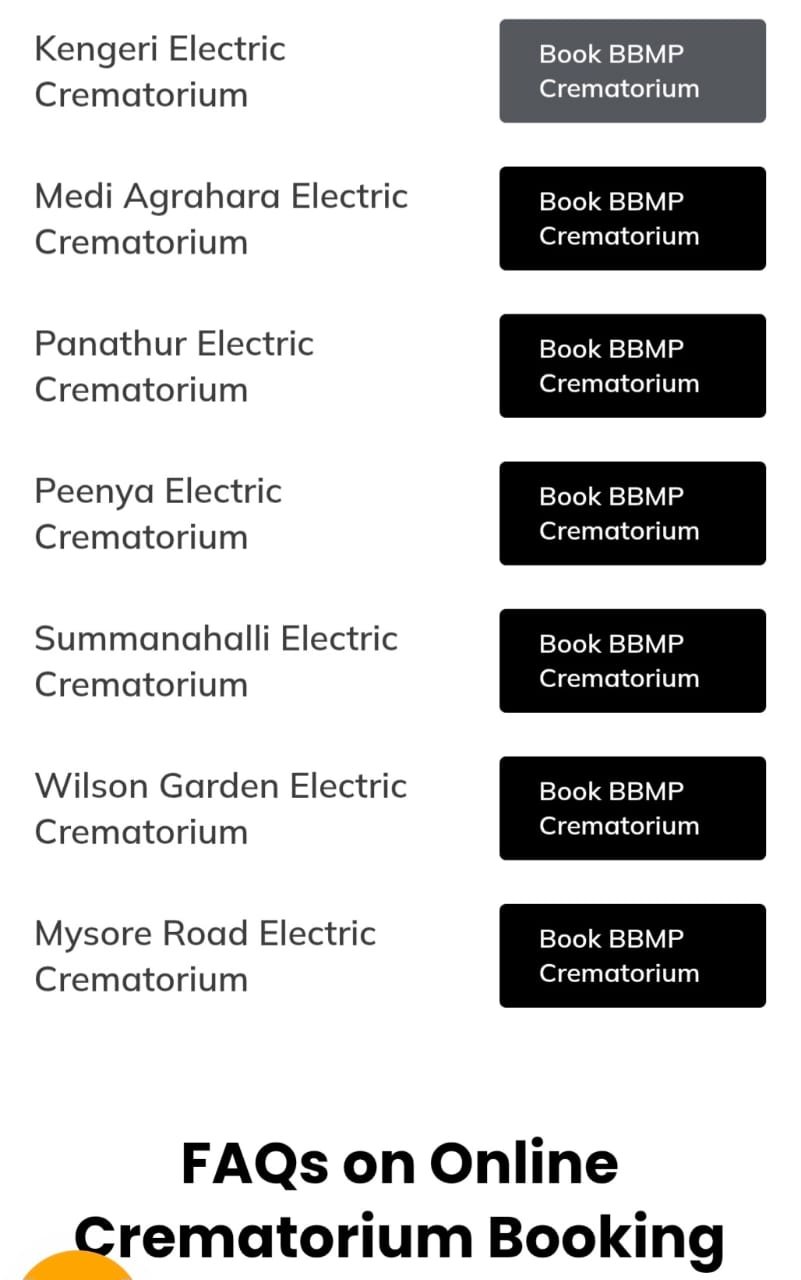Book BBMP Crematorium for Panathur Electric
This screenshot has height=1280, width=801.
[632, 366]
